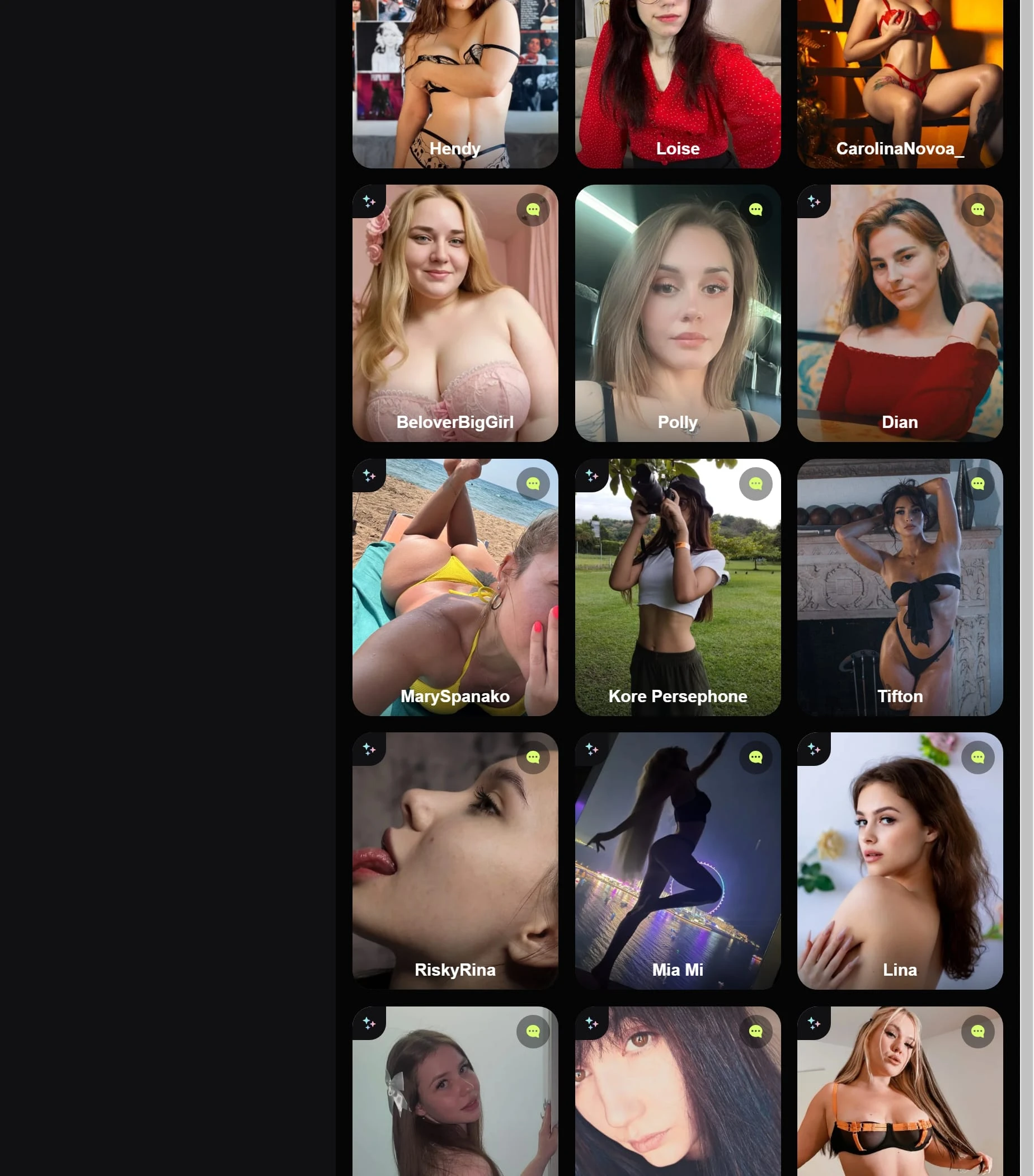Tap the chat icon on Polly's card

tap(755, 210)
